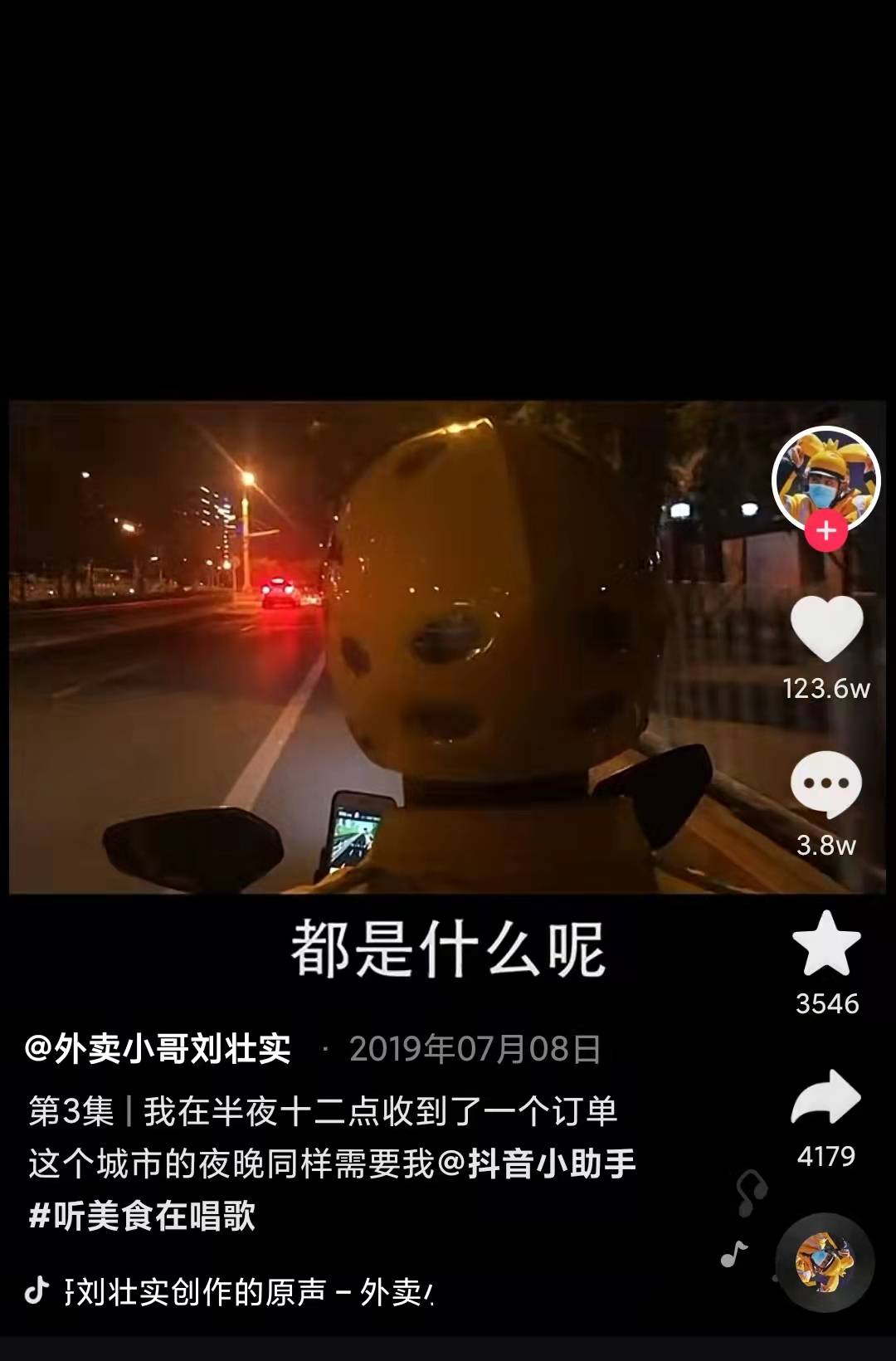Click the floating music notes above the disc
896x1361 pixels.
coord(745,1202)
